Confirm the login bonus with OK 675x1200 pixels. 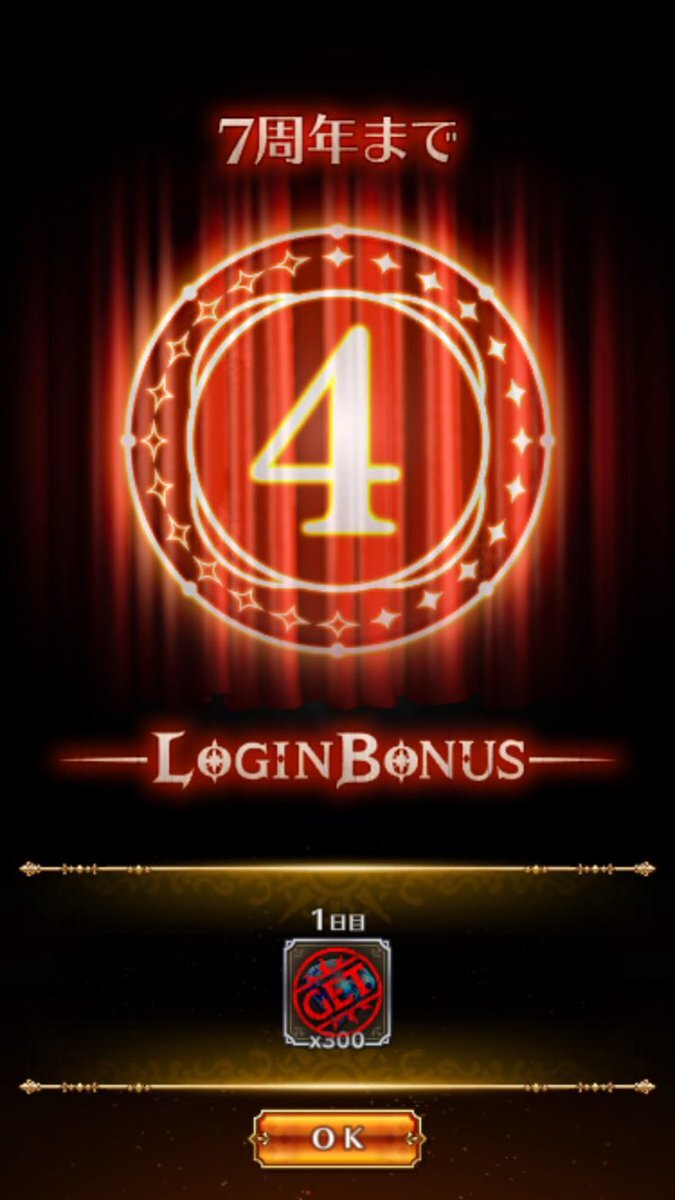tap(337, 1138)
